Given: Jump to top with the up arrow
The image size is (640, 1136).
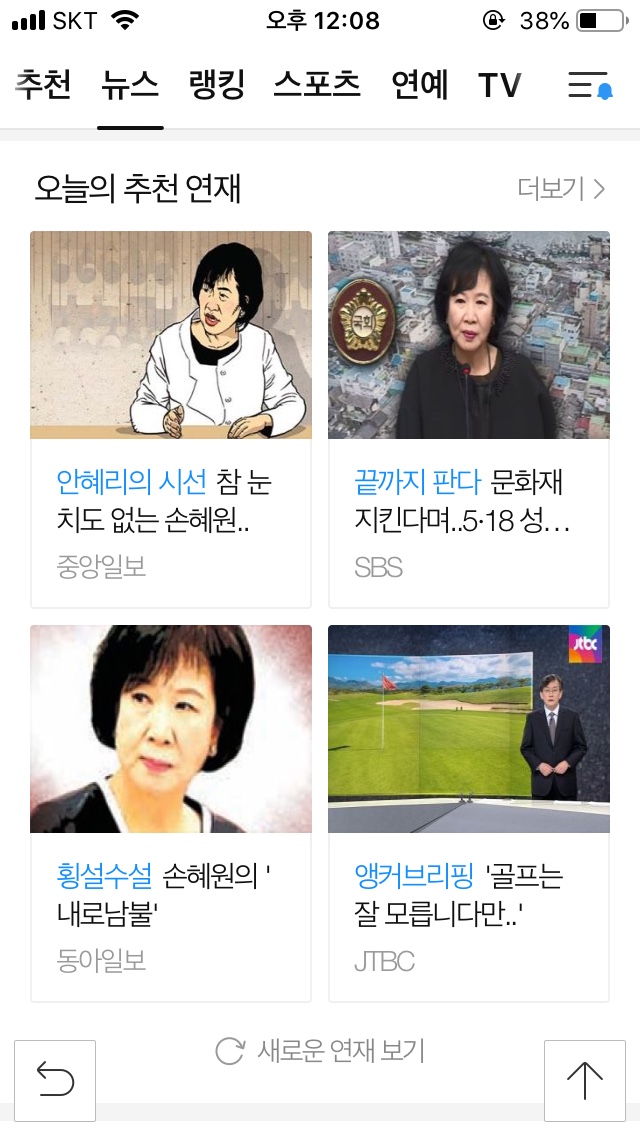Looking at the screenshot, I should pyautogui.click(x=585, y=1079).
